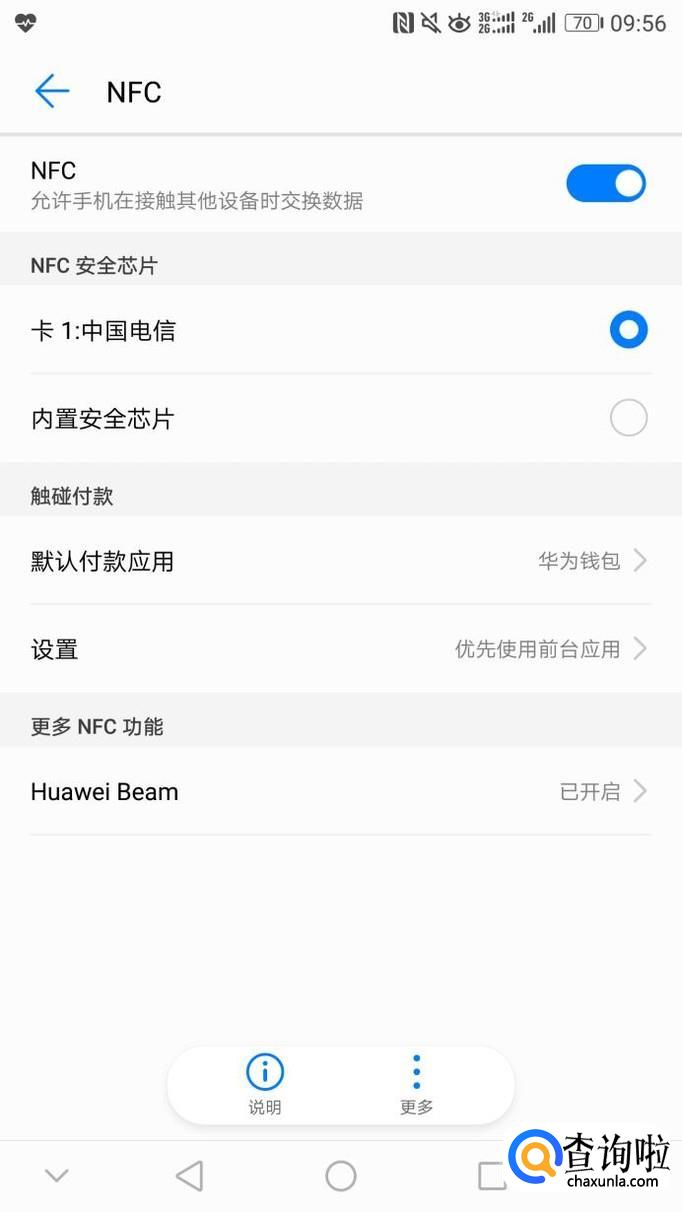The height and width of the screenshot is (1212, 682).
Task: Select 卡 1:中国电信 as security chip
Action: [341, 330]
